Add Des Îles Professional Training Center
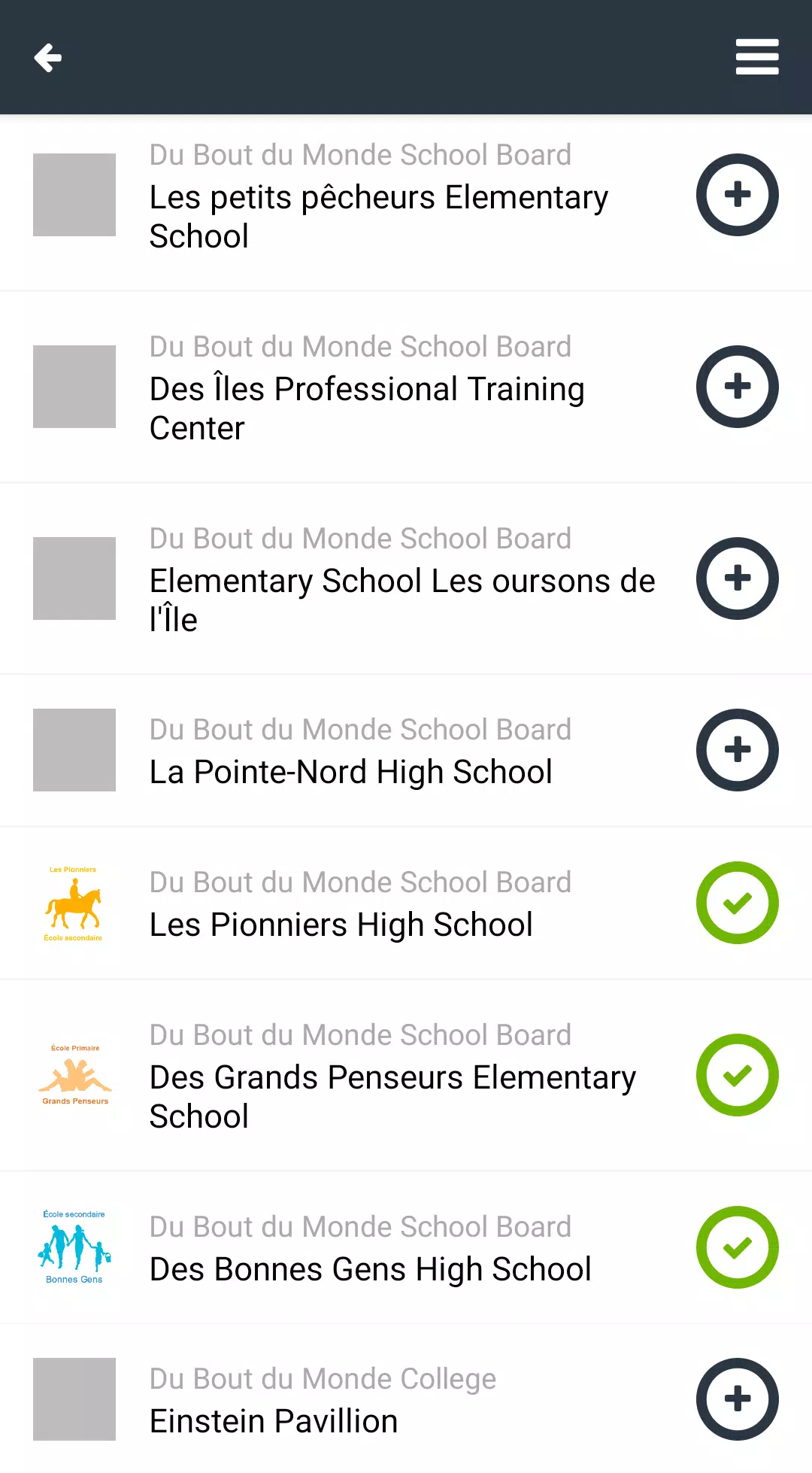Viewport: 812px width, 1473px height. coord(738,387)
